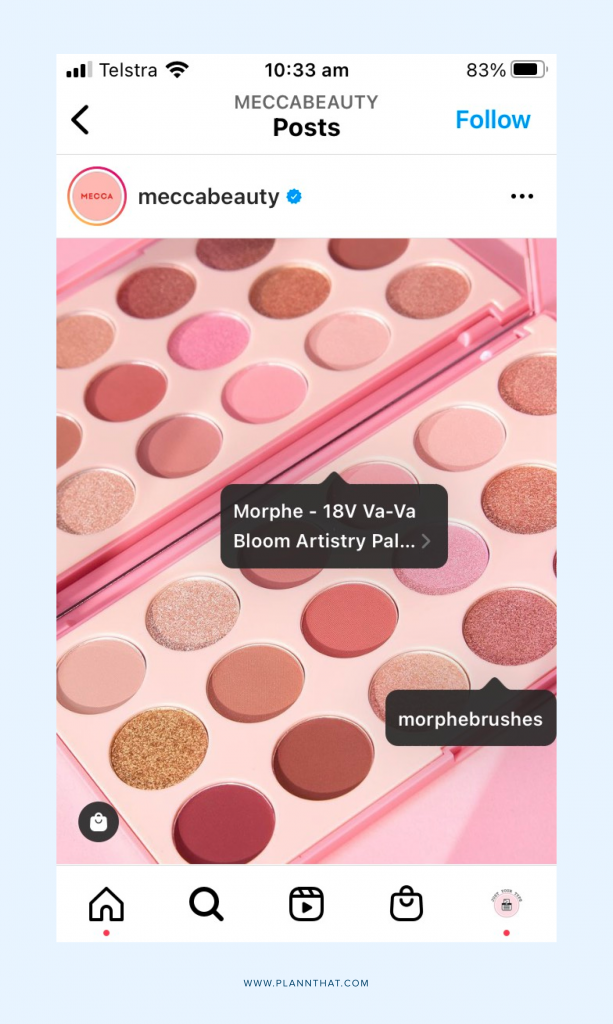Open the Shop tab
613x1024 pixels.
[406, 904]
